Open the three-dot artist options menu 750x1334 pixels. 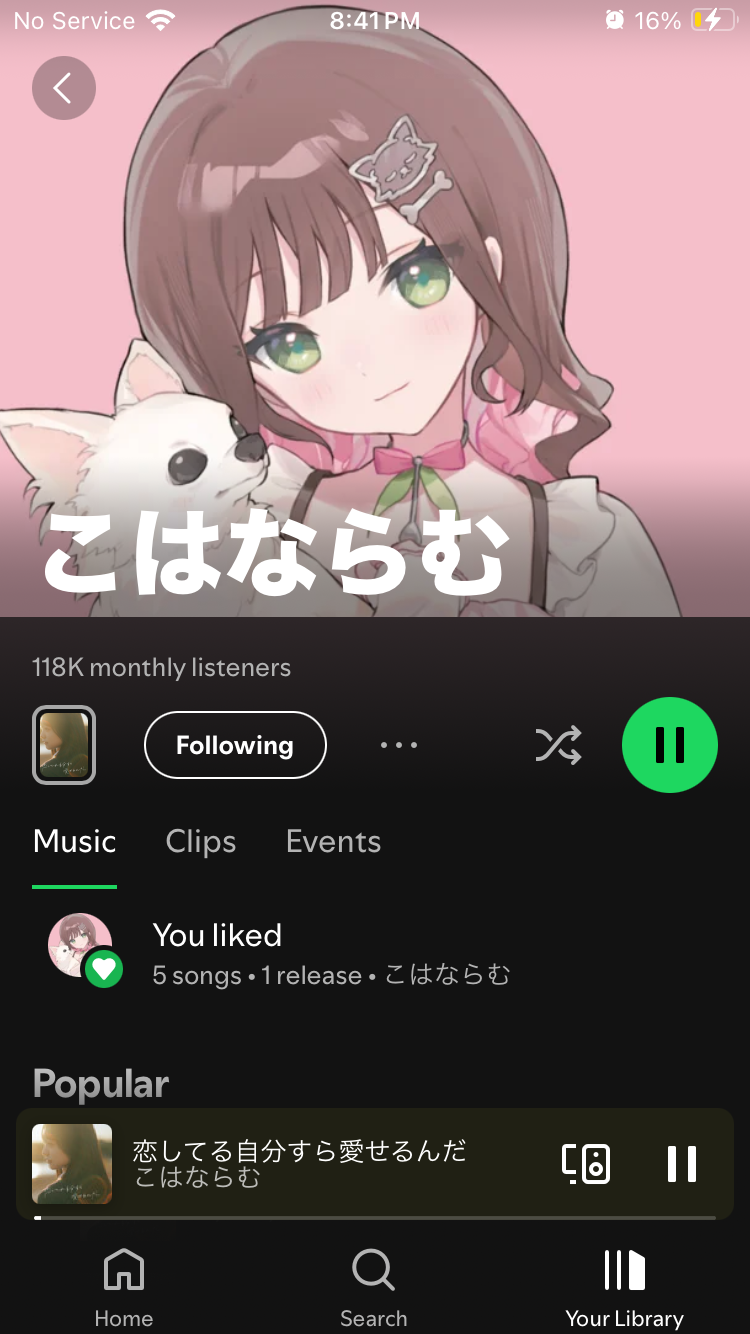pyautogui.click(x=399, y=745)
